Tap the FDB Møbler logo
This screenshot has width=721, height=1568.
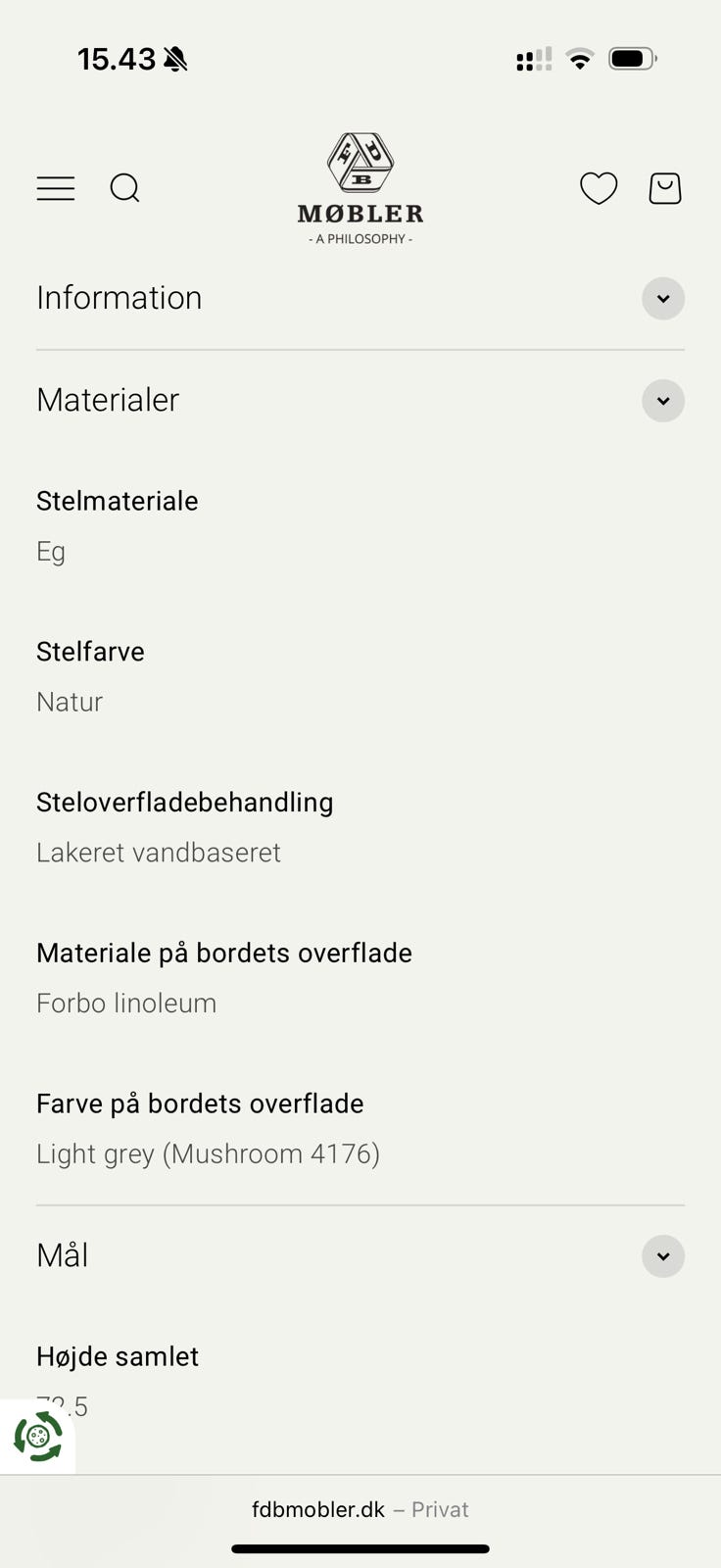coord(360,186)
